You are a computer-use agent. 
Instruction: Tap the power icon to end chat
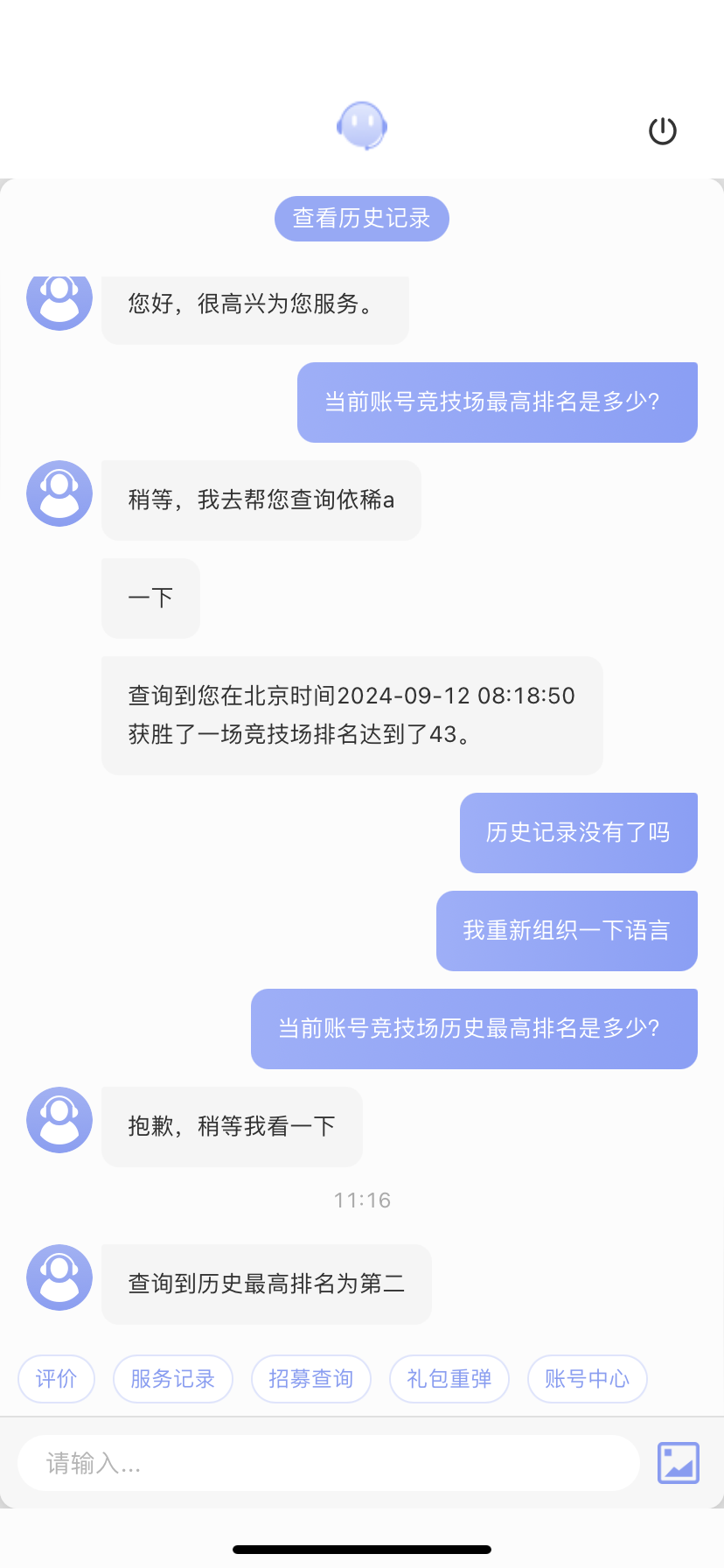click(x=662, y=131)
